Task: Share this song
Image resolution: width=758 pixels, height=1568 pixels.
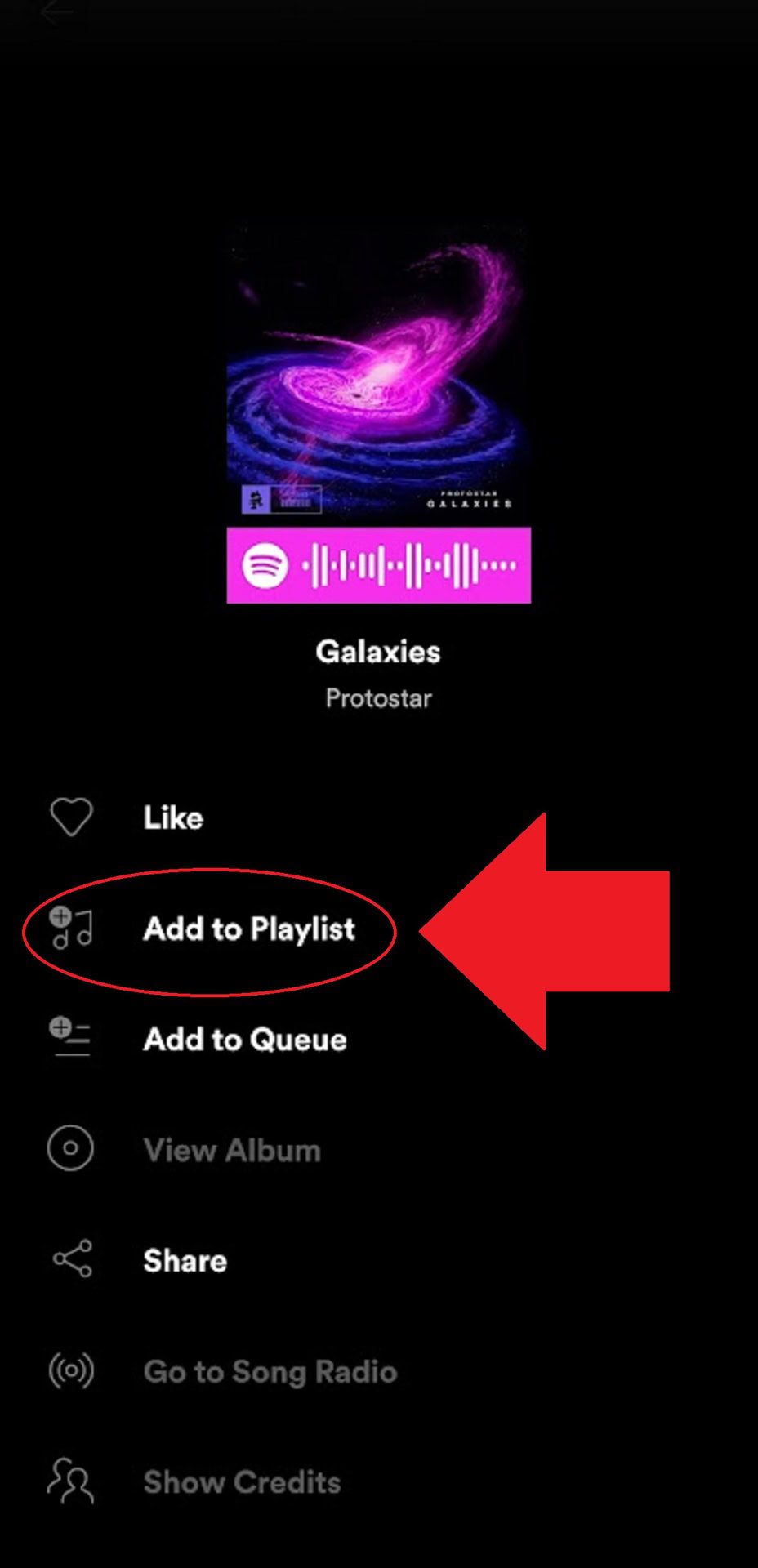Action: point(185,1260)
